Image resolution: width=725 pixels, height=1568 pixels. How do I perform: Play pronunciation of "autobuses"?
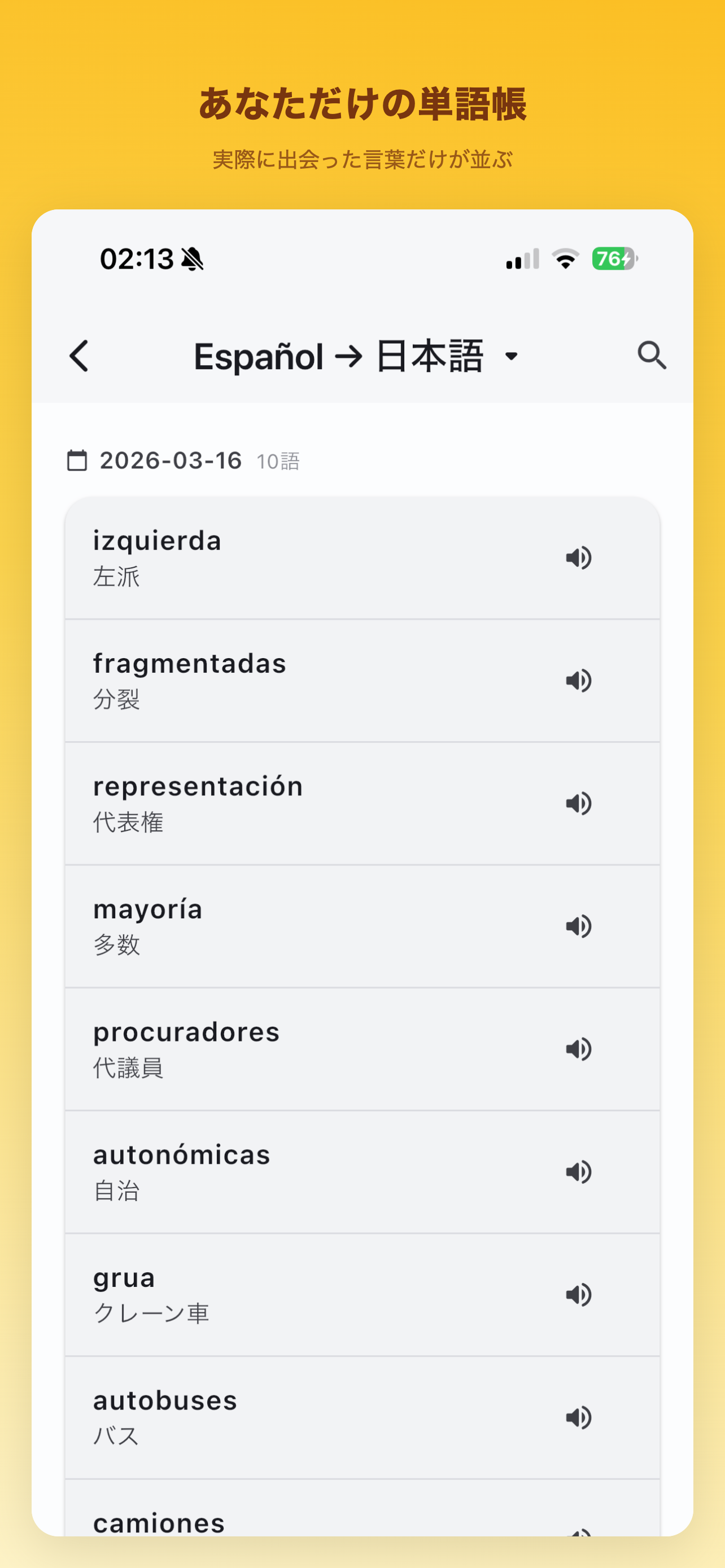[x=578, y=1418]
